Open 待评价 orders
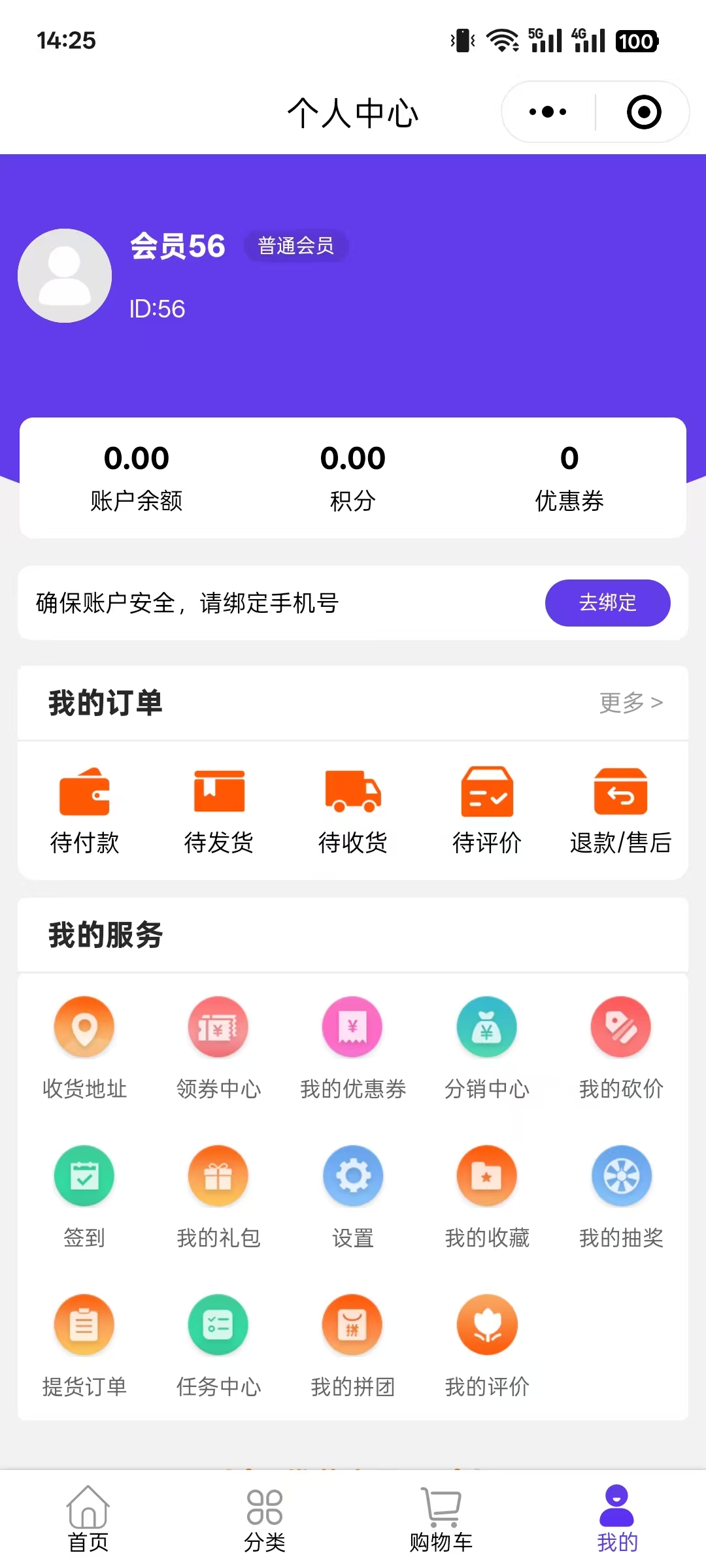 click(487, 810)
